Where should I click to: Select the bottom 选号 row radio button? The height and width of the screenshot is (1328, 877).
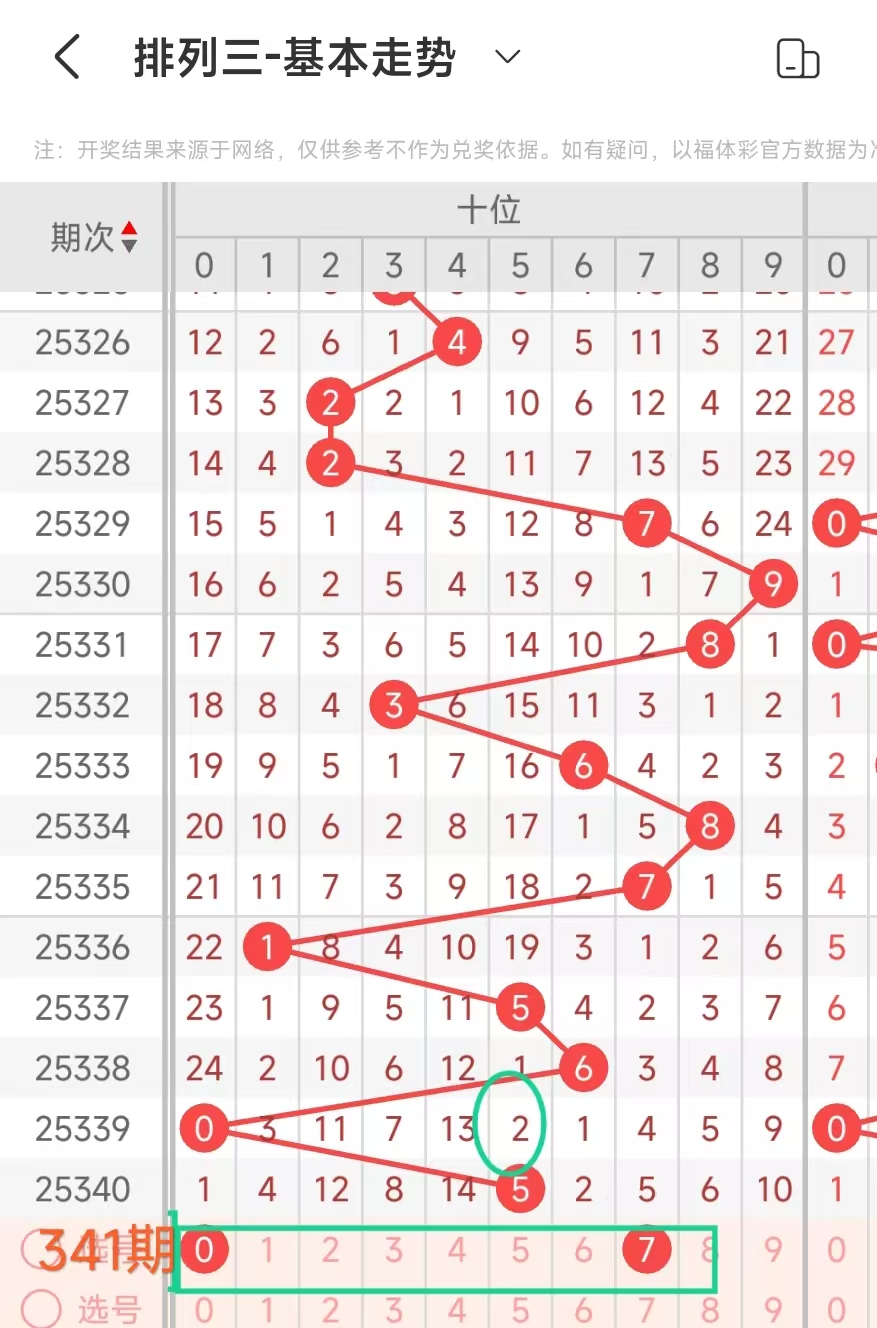(x=42, y=1309)
